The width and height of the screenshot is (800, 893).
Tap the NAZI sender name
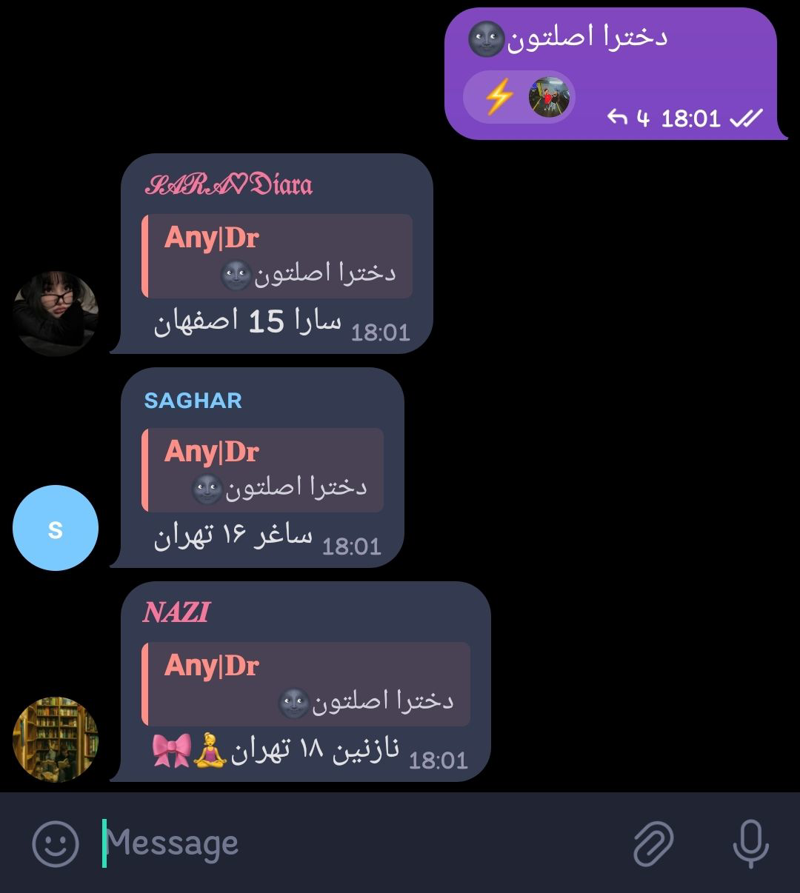[176, 613]
